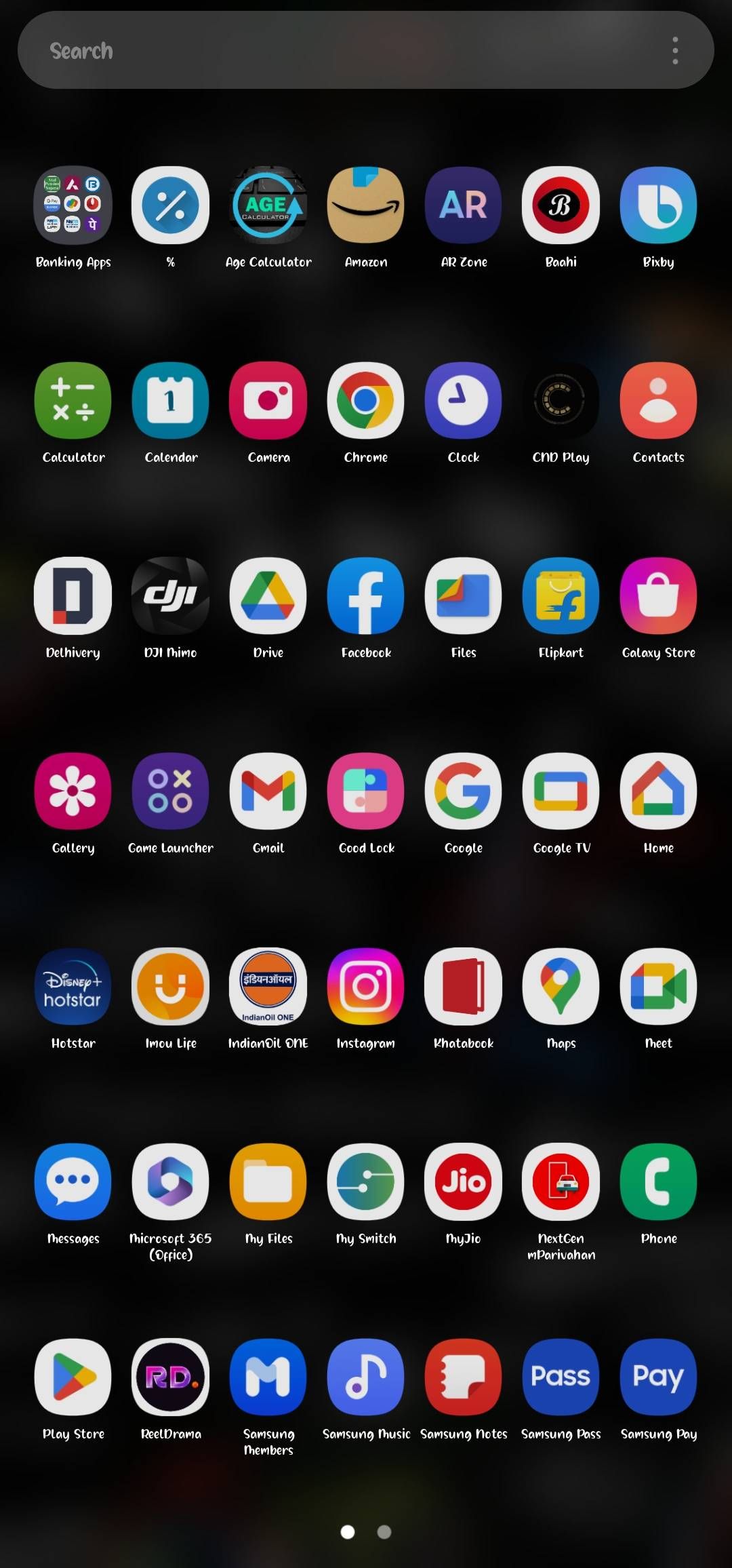The image size is (732, 1568).
Task: Open the Play Store
Action: click(73, 1377)
